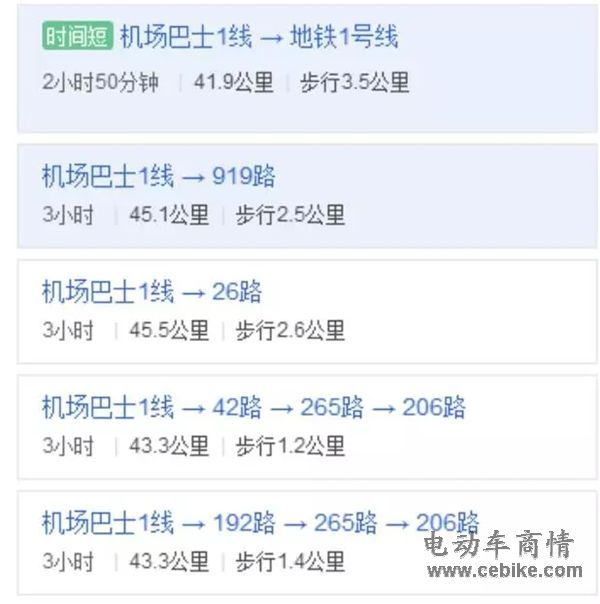This screenshot has height=604, width=600.
Task: Open route via 42路, 265路 and 206路
Action: (253, 408)
